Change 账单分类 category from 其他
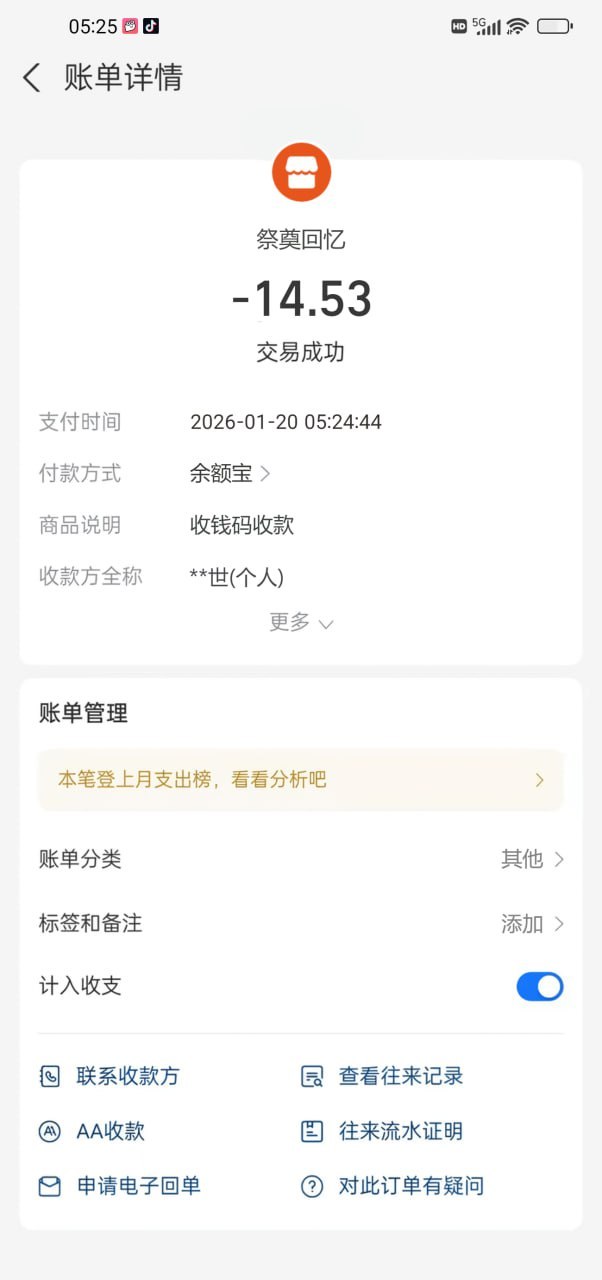Viewport: 602px width, 1280px height. tap(532, 859)
